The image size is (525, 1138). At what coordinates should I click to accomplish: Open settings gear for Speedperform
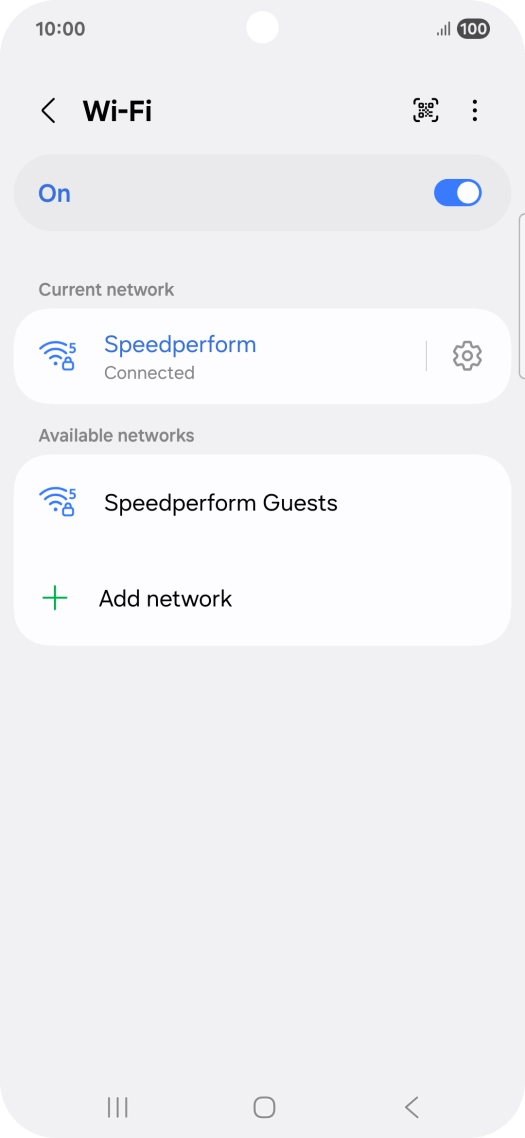point(467,356)
